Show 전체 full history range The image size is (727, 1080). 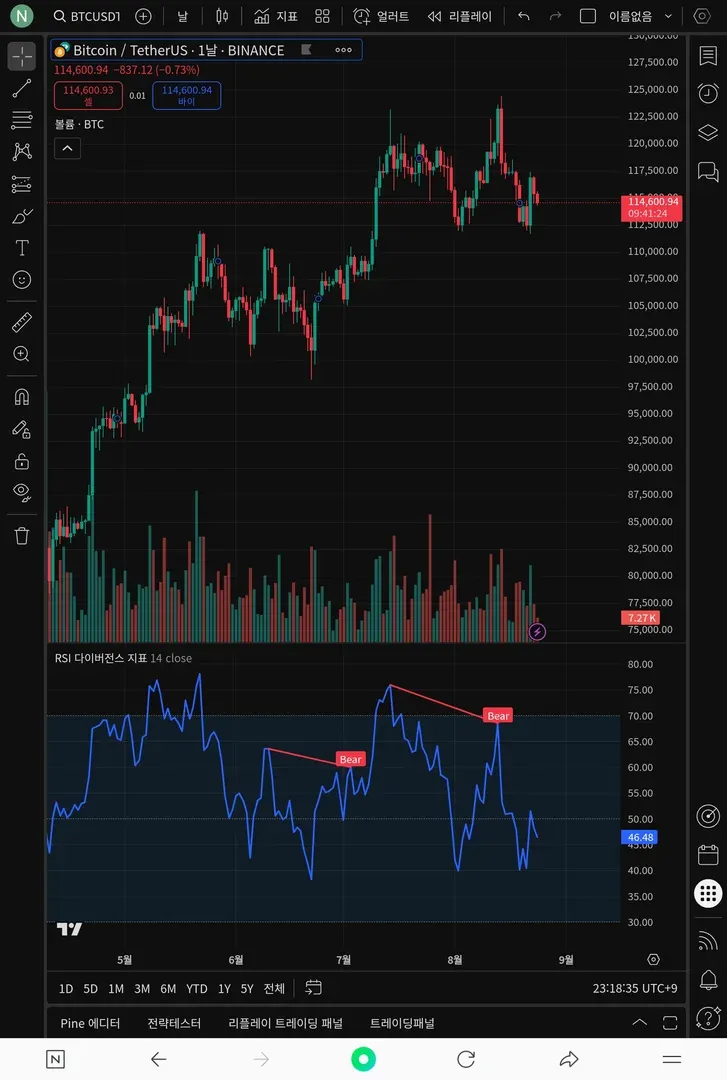click(274, 988)
